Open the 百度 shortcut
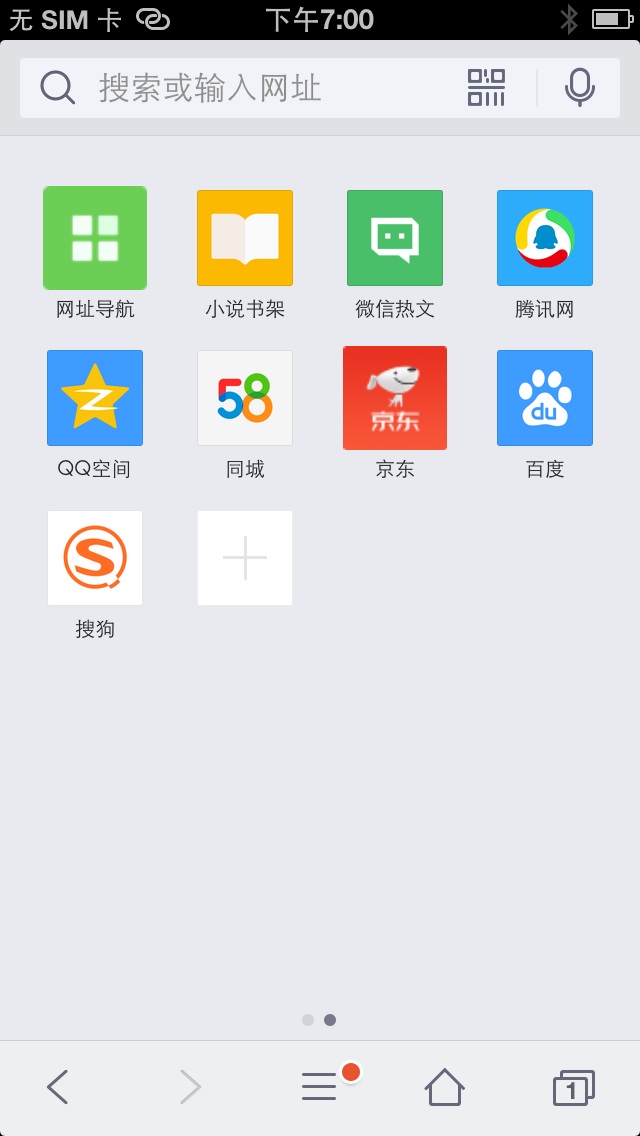 [x=545, y=398]
